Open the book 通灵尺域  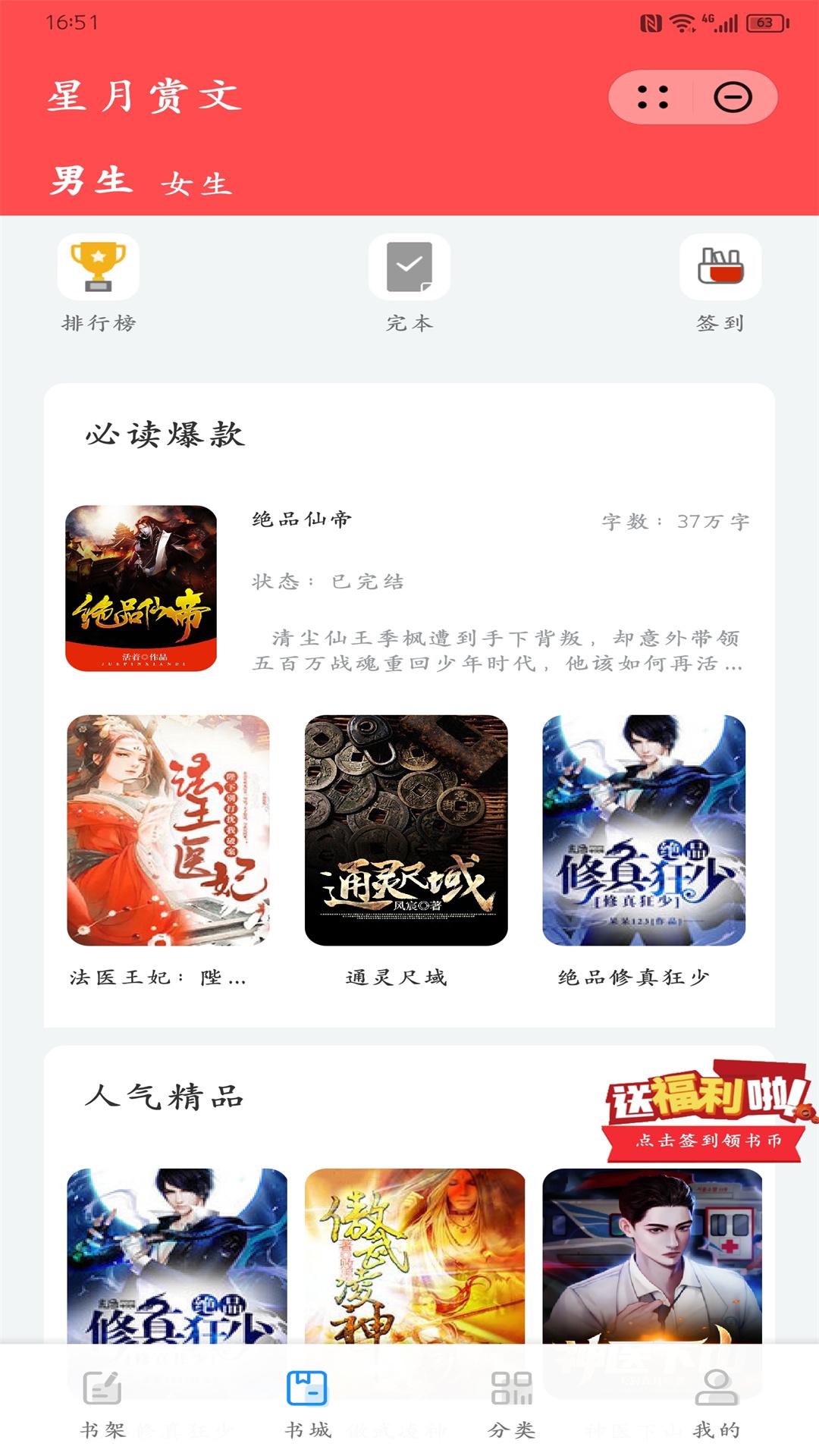click(406, 830)
